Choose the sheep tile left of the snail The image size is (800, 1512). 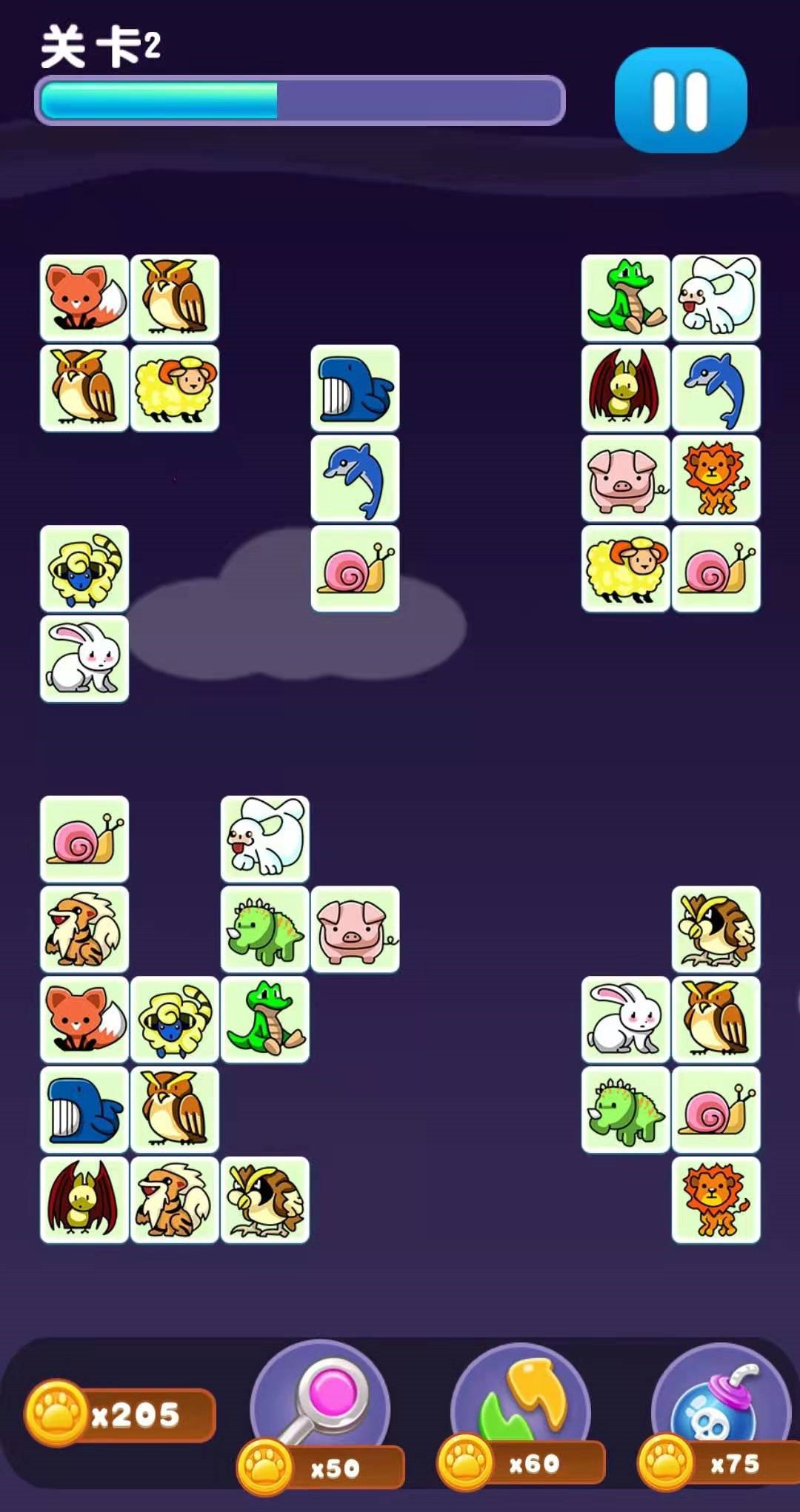pos(625,569)
